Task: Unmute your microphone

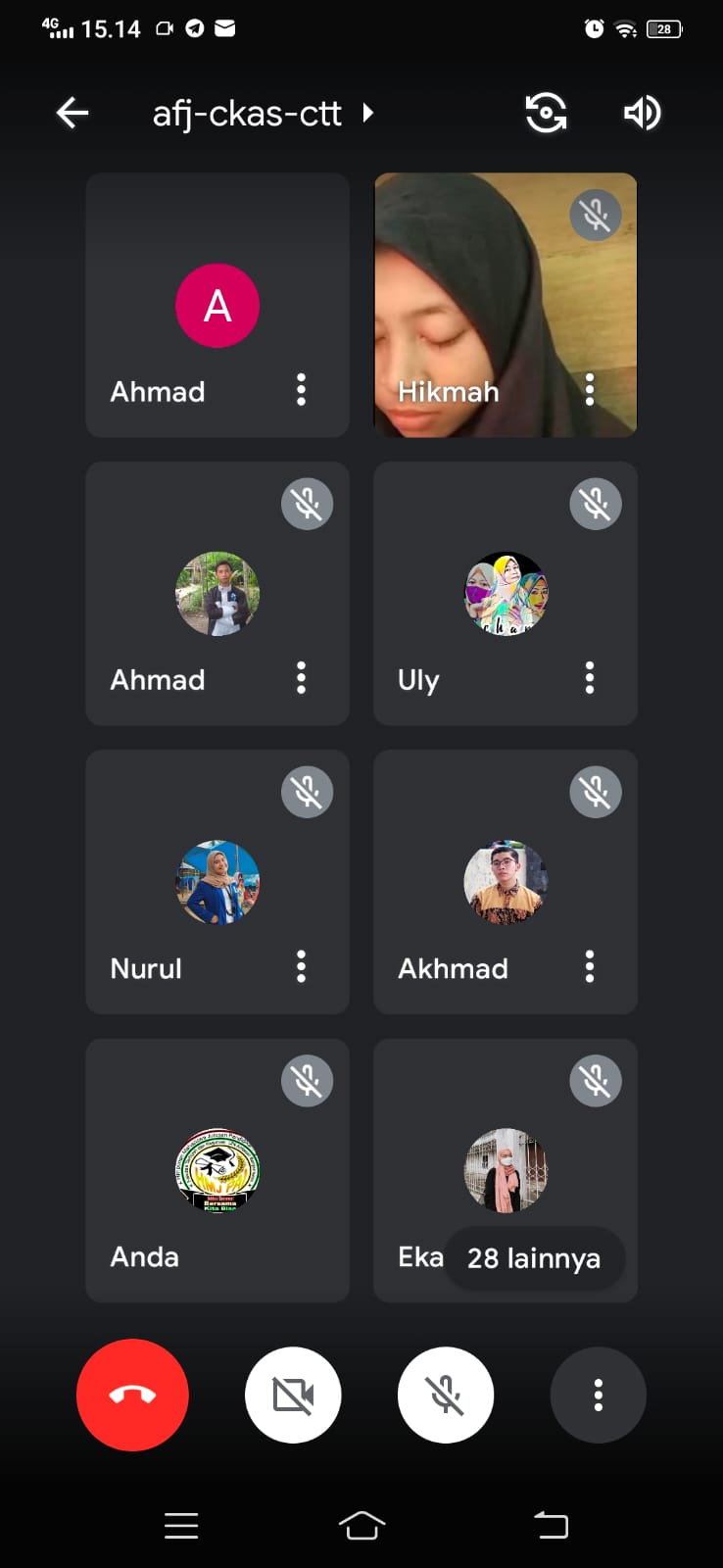Action: coord(446,1395)
